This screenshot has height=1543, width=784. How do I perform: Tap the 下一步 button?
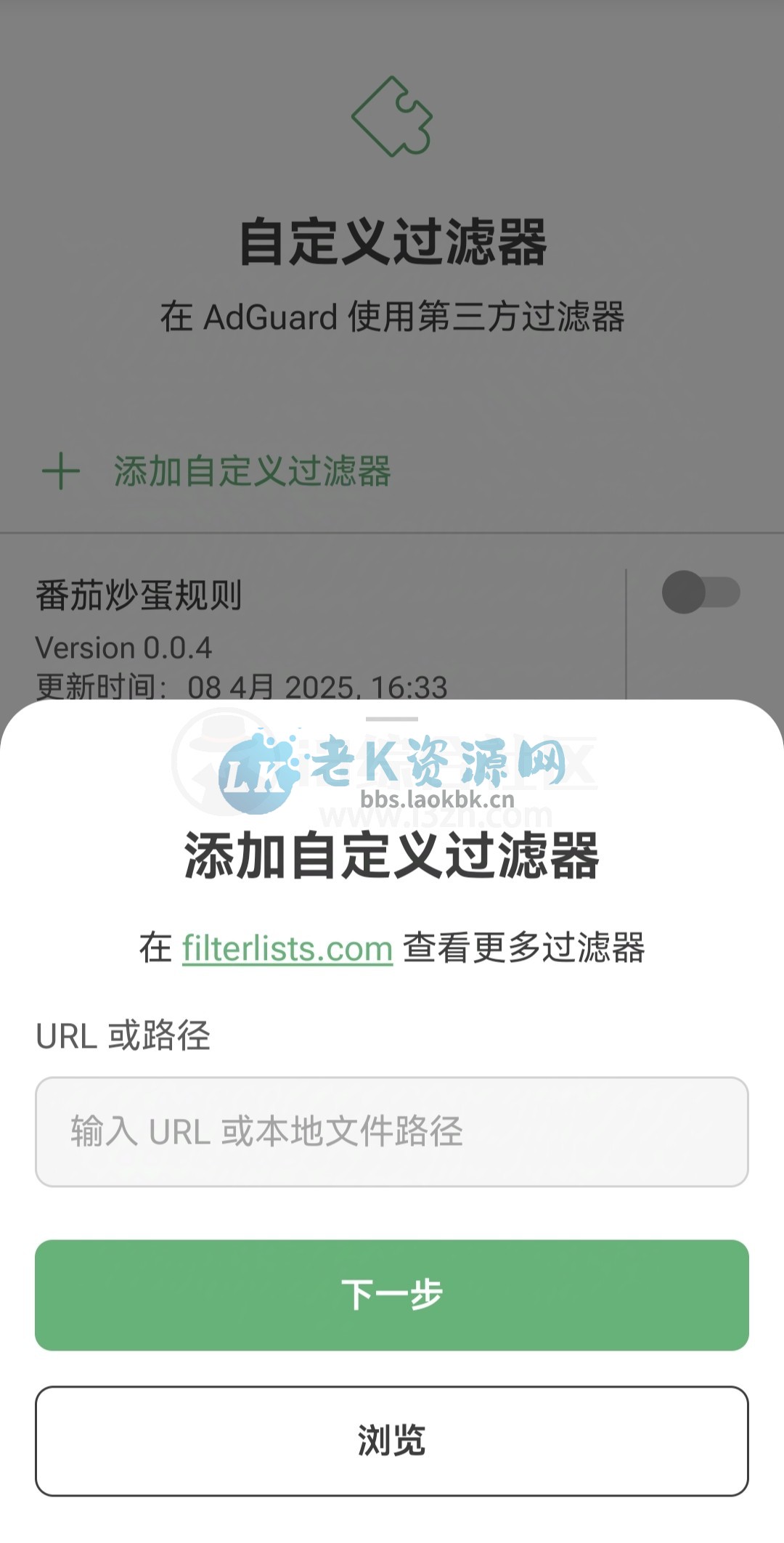click(x=392, y=1295)
